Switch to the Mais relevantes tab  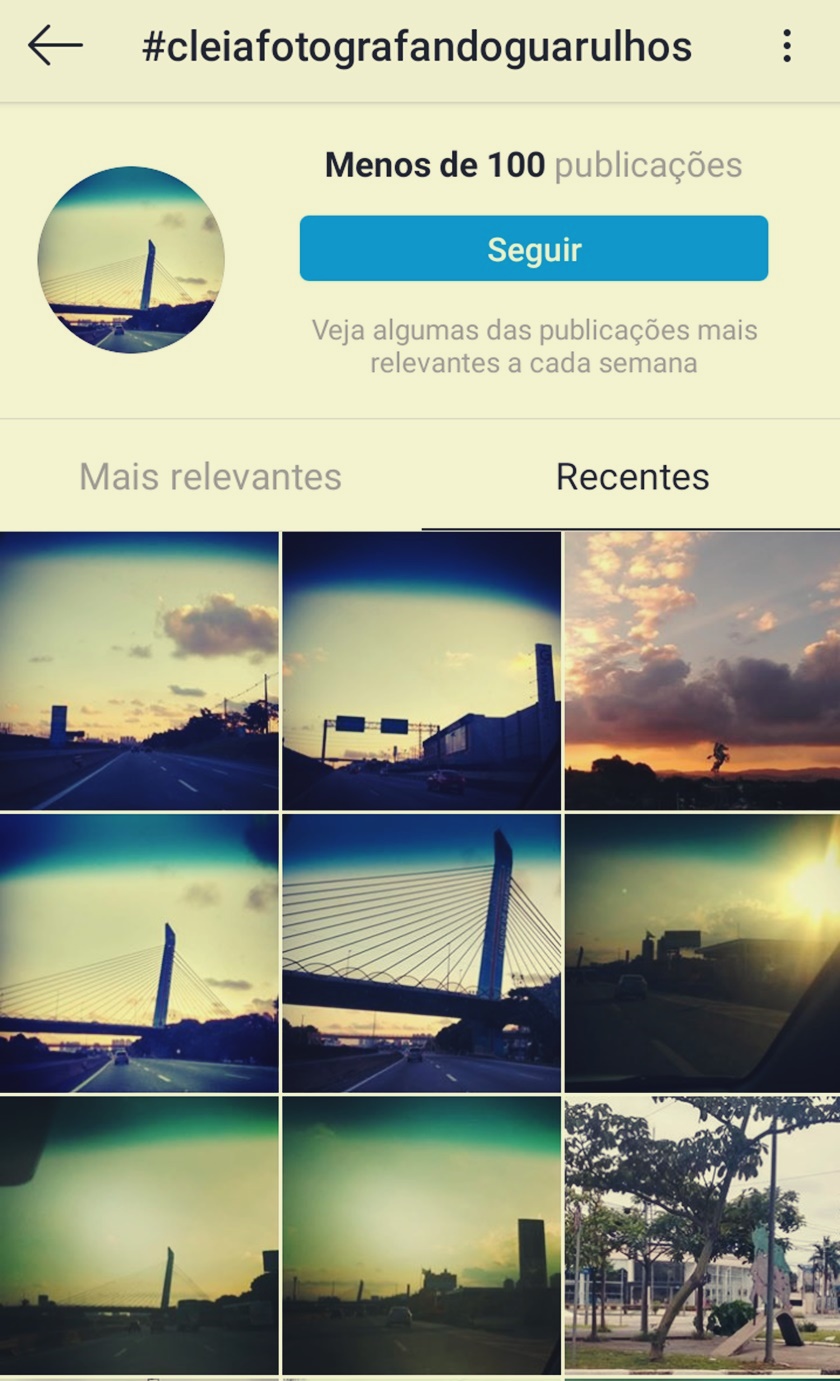(210, 477)
